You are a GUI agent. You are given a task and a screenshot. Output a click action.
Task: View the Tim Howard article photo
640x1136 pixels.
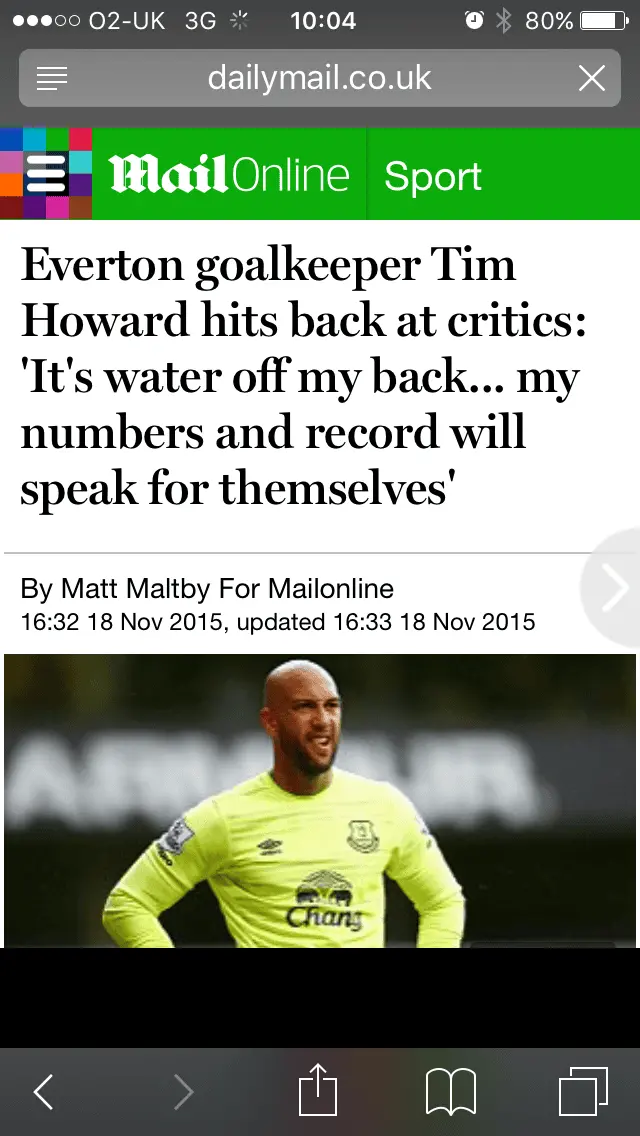(x=320, y=800)
